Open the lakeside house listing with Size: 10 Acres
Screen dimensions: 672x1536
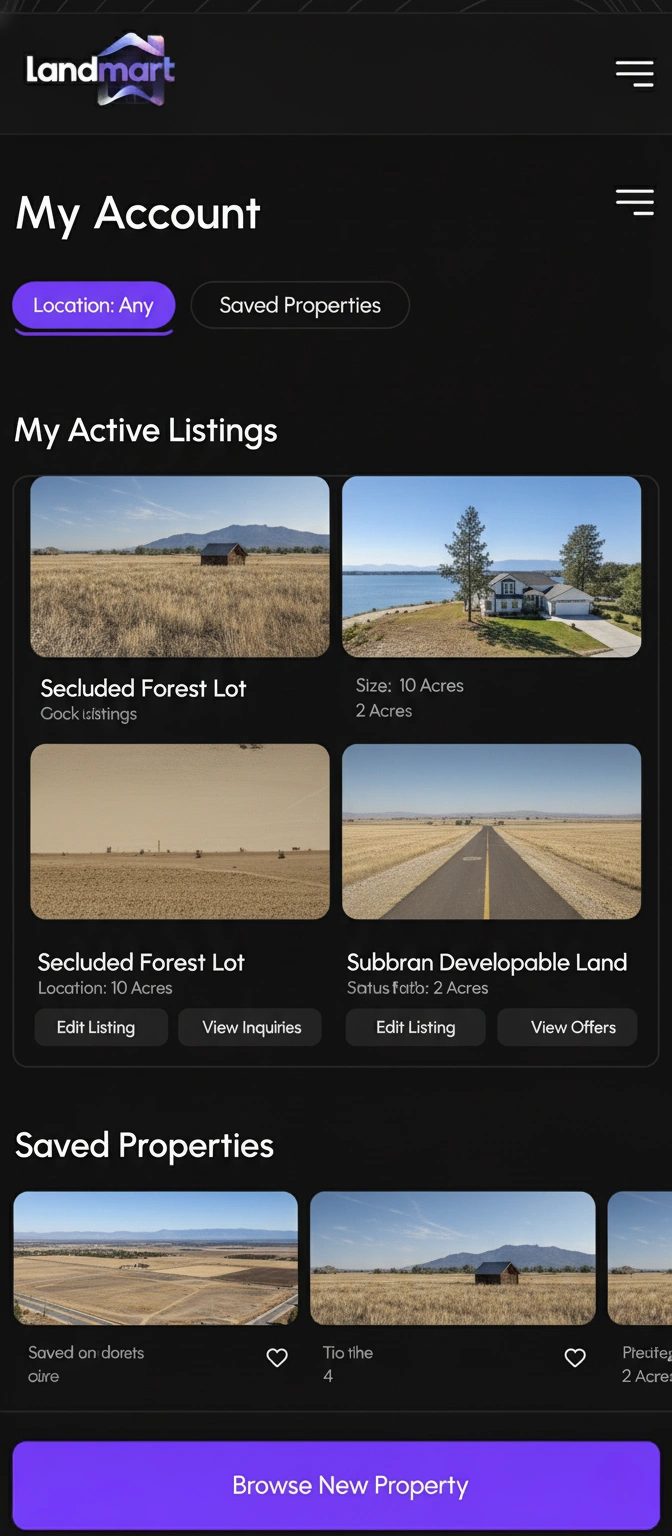click(491, 566)
